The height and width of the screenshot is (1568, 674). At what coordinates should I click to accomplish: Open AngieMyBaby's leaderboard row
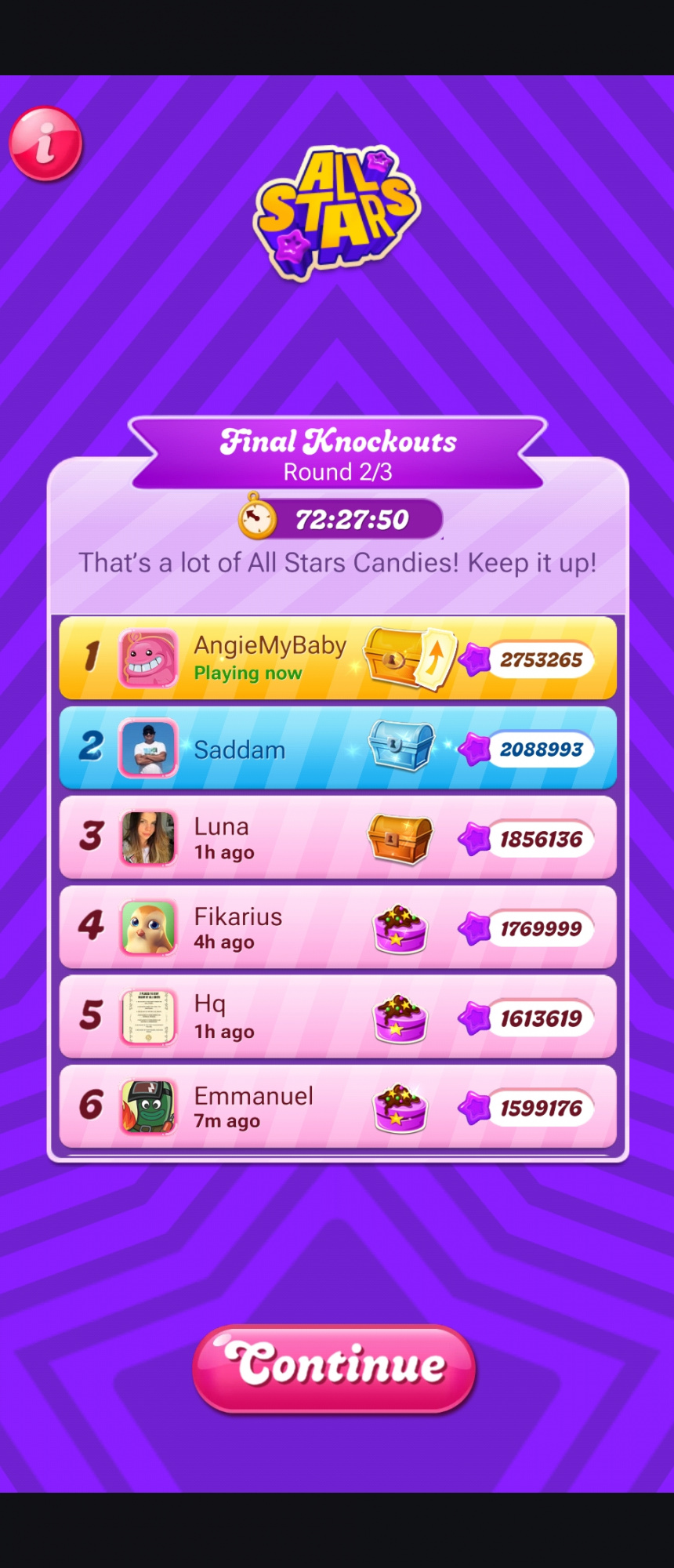pyautogui.click(x=338, y=658)
